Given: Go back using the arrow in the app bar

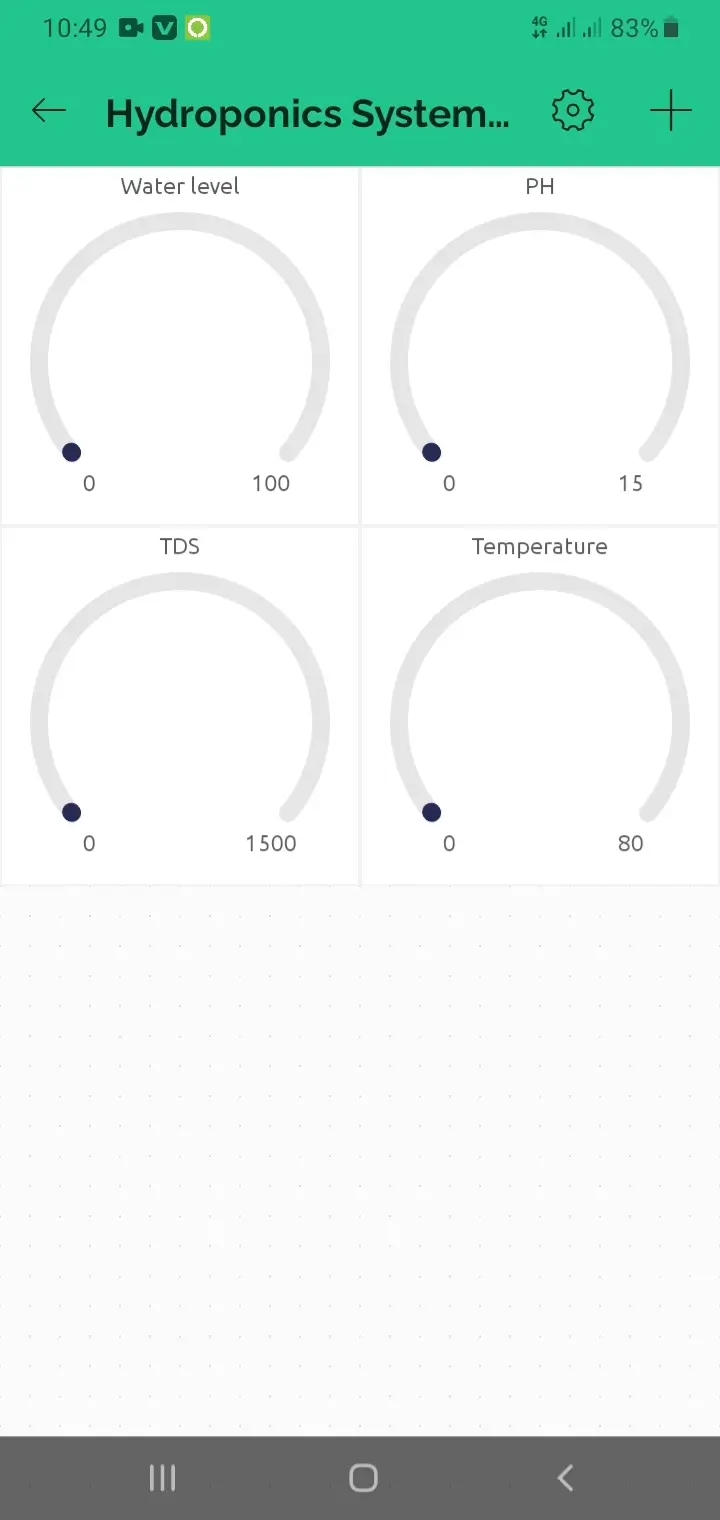Looking at the screenshot, I should pyautogui.click(x=48, y=111).
